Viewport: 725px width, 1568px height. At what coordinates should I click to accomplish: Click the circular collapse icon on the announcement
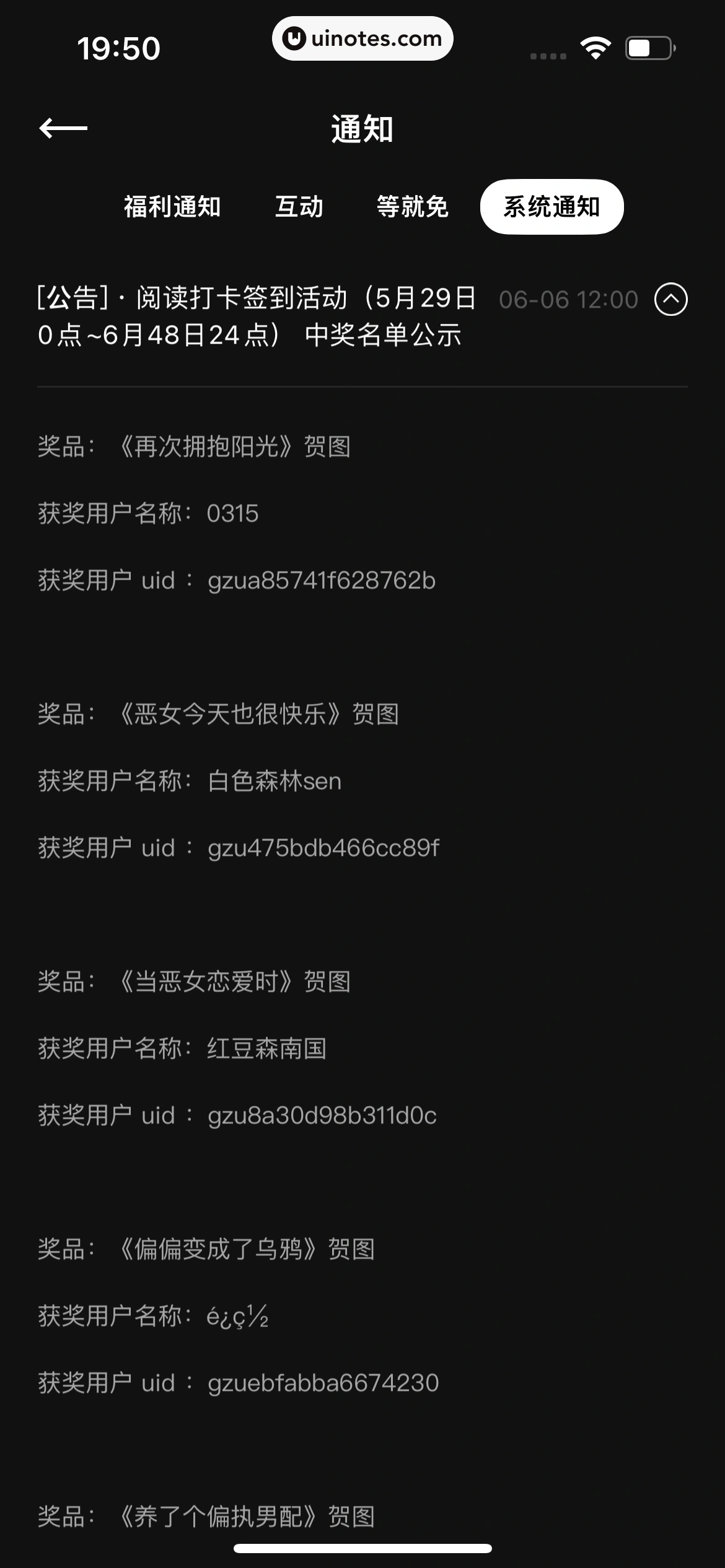(x=672, y=299)
